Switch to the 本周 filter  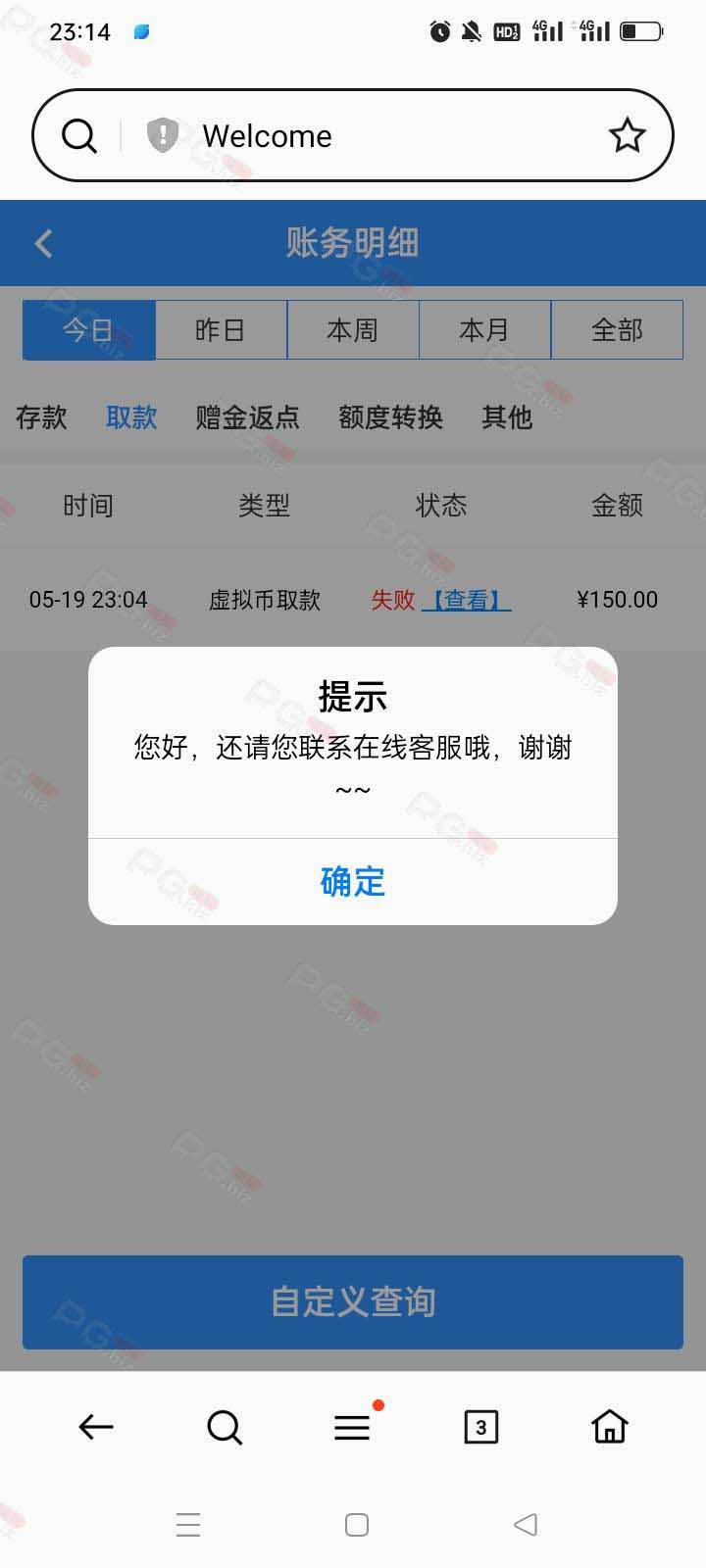(353, 330)
